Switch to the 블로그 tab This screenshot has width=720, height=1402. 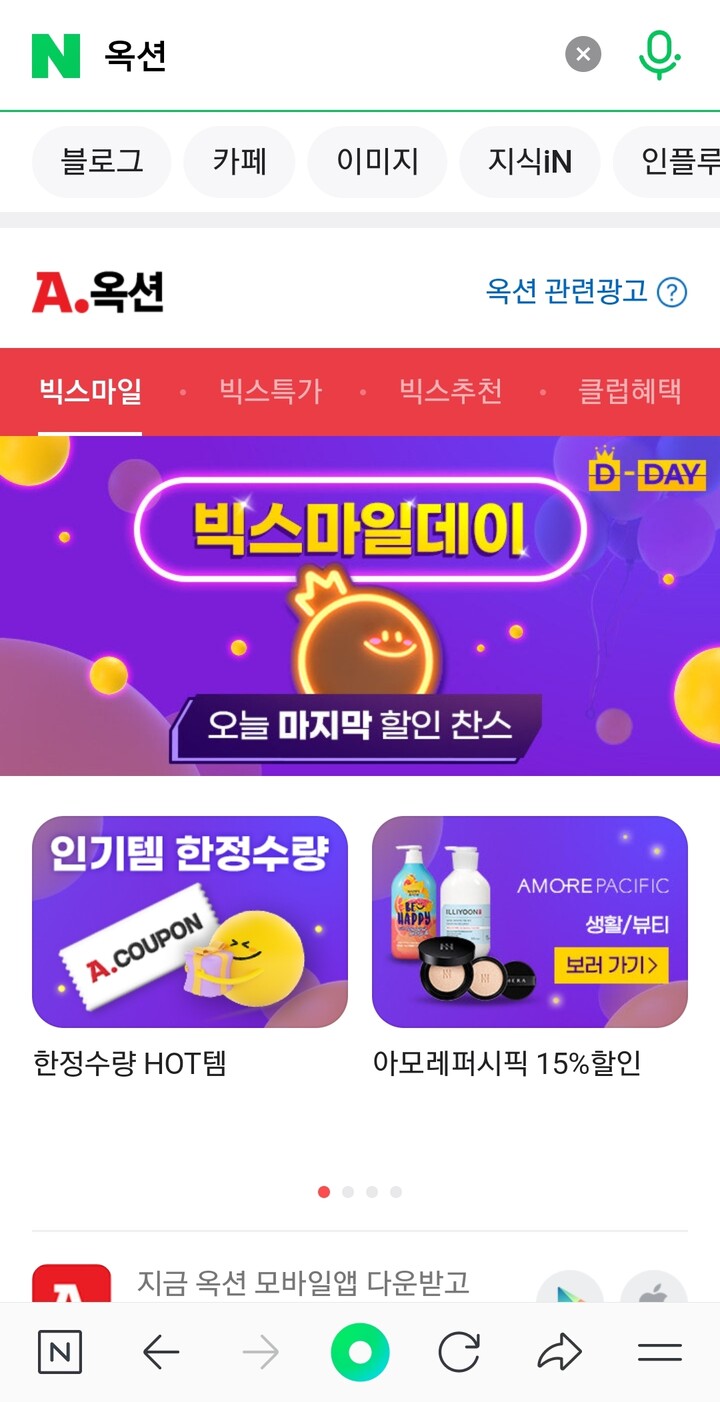coord(100,162)
